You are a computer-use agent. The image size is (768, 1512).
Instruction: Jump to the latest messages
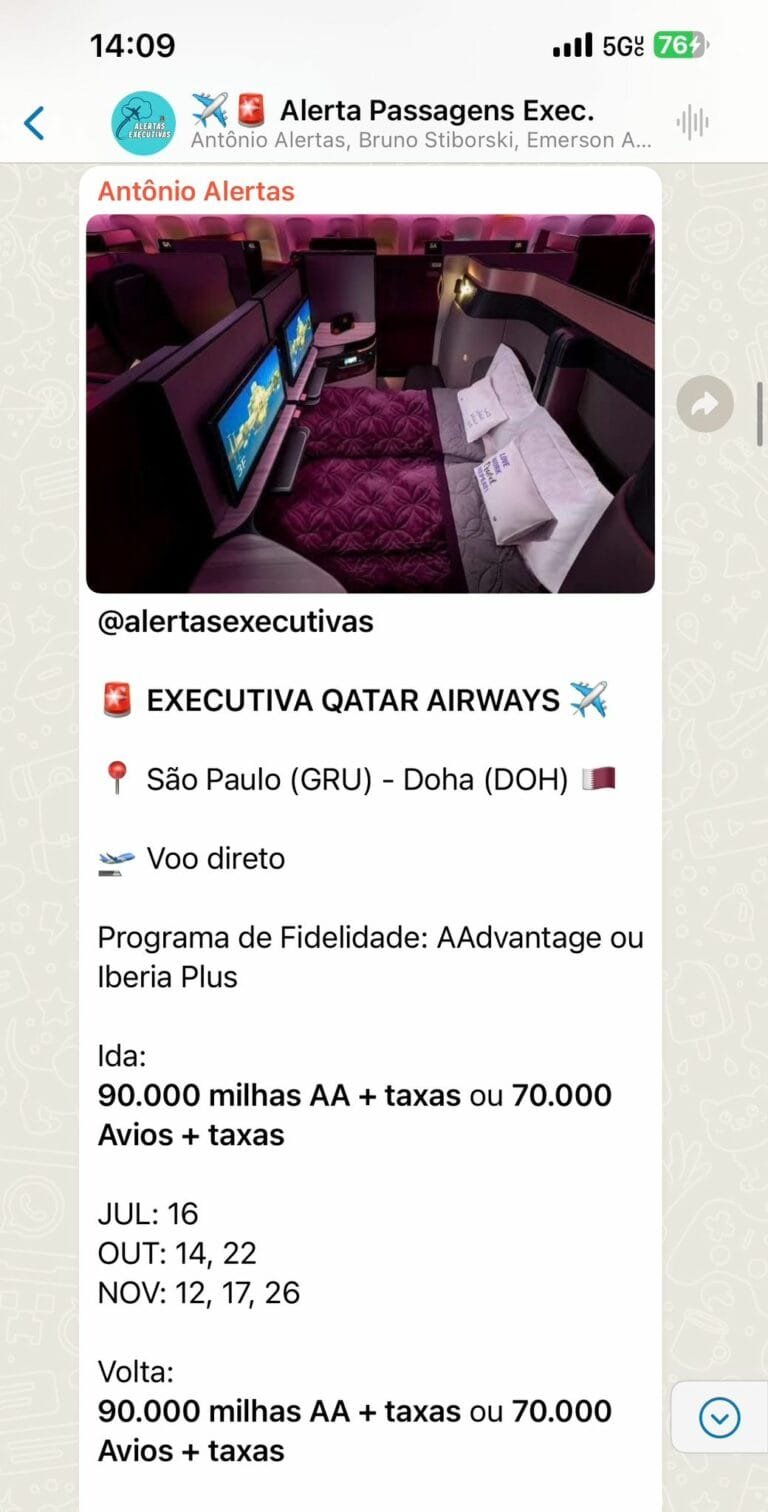[719, 1416]
